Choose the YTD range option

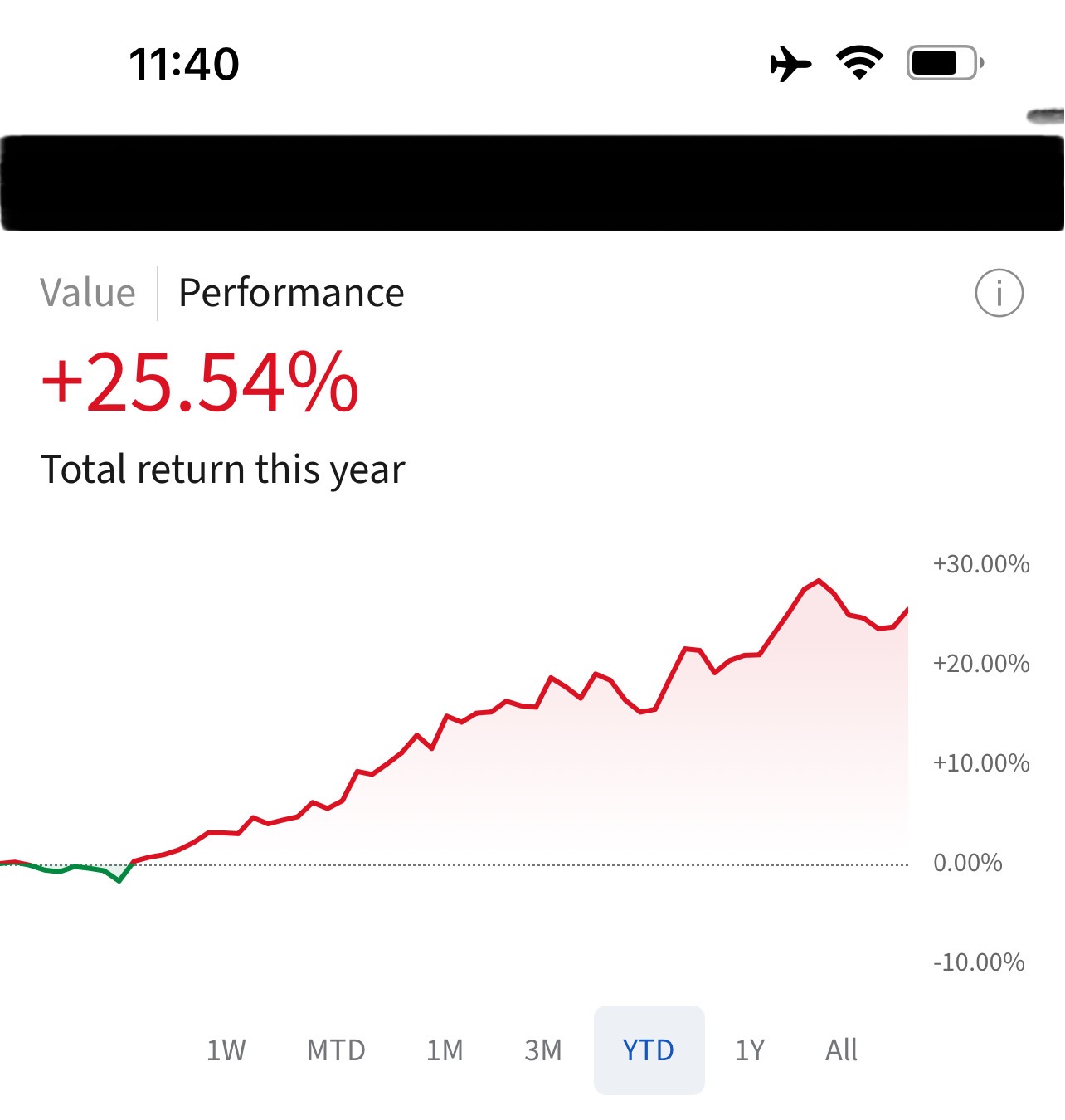[649, 1050]
